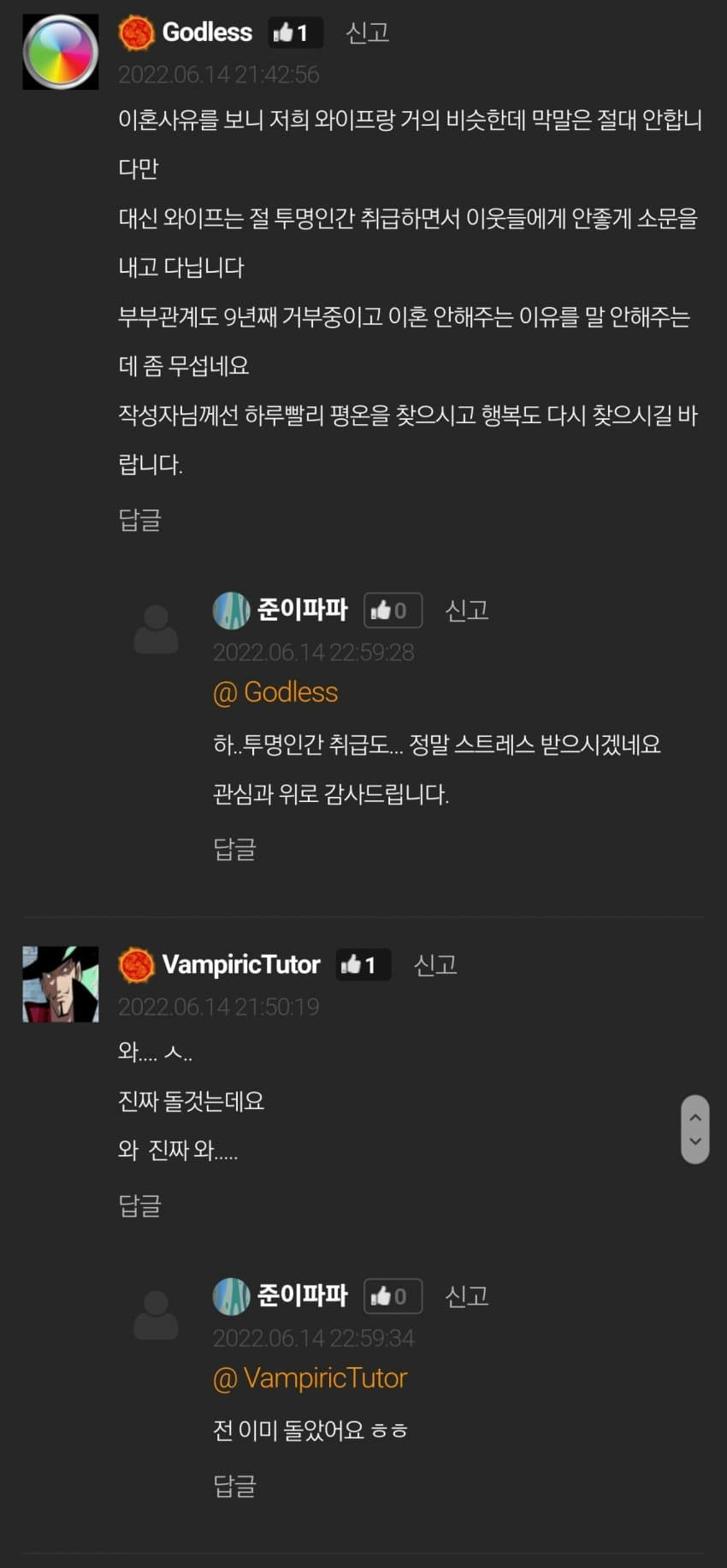Tap the up arrow on the scroll widget
727x1568 pixels.
click(x=695, y=1117)
